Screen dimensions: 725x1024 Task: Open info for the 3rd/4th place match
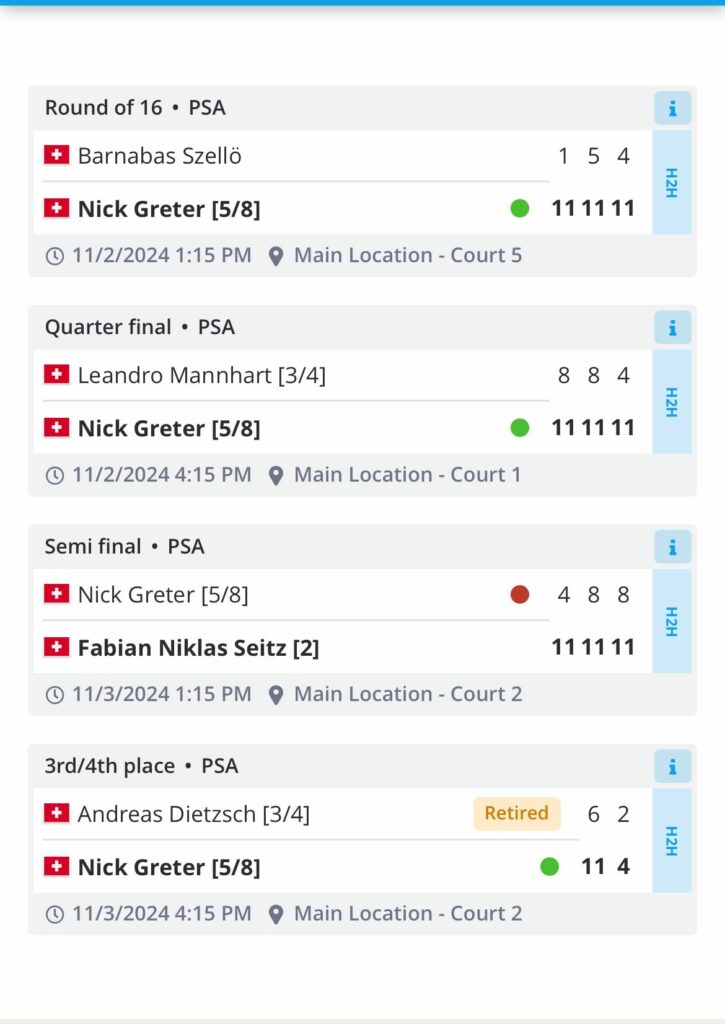(x=672, y=766)
